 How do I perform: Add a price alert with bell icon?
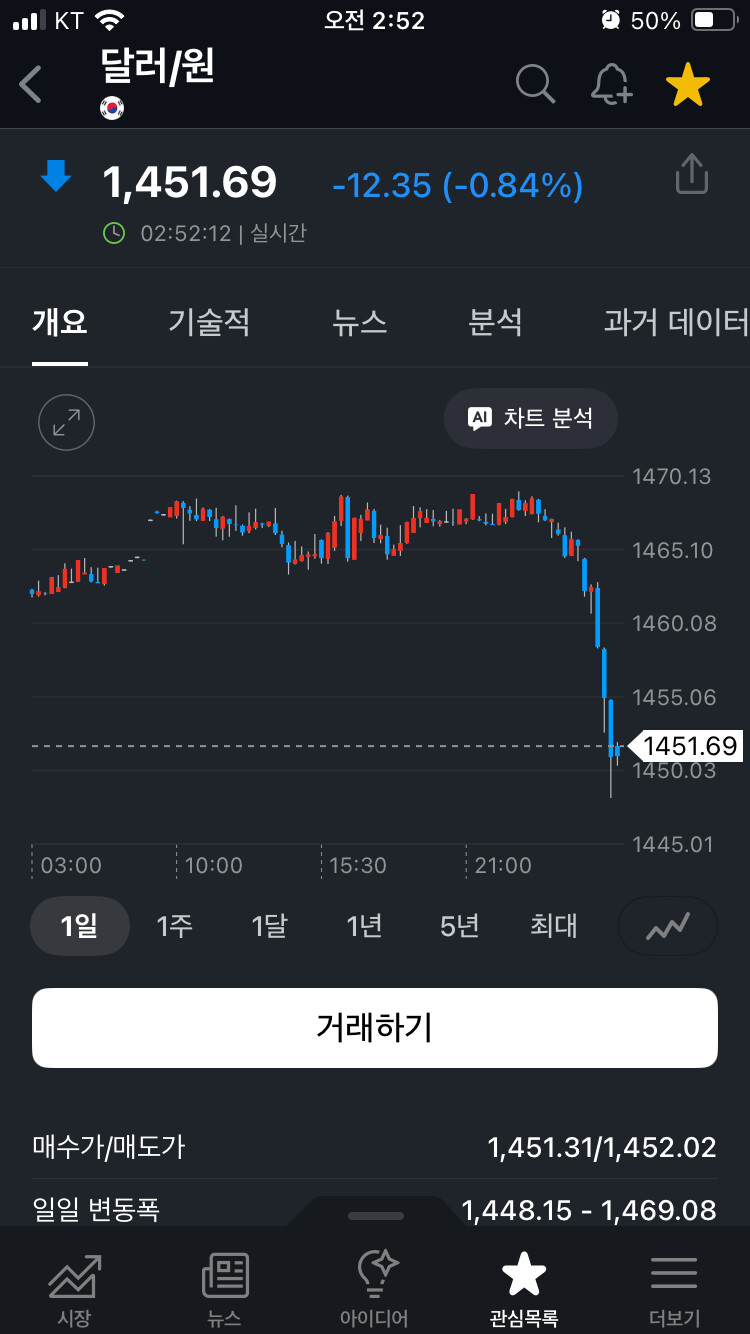pyautogui.click(x=611, y=85)
